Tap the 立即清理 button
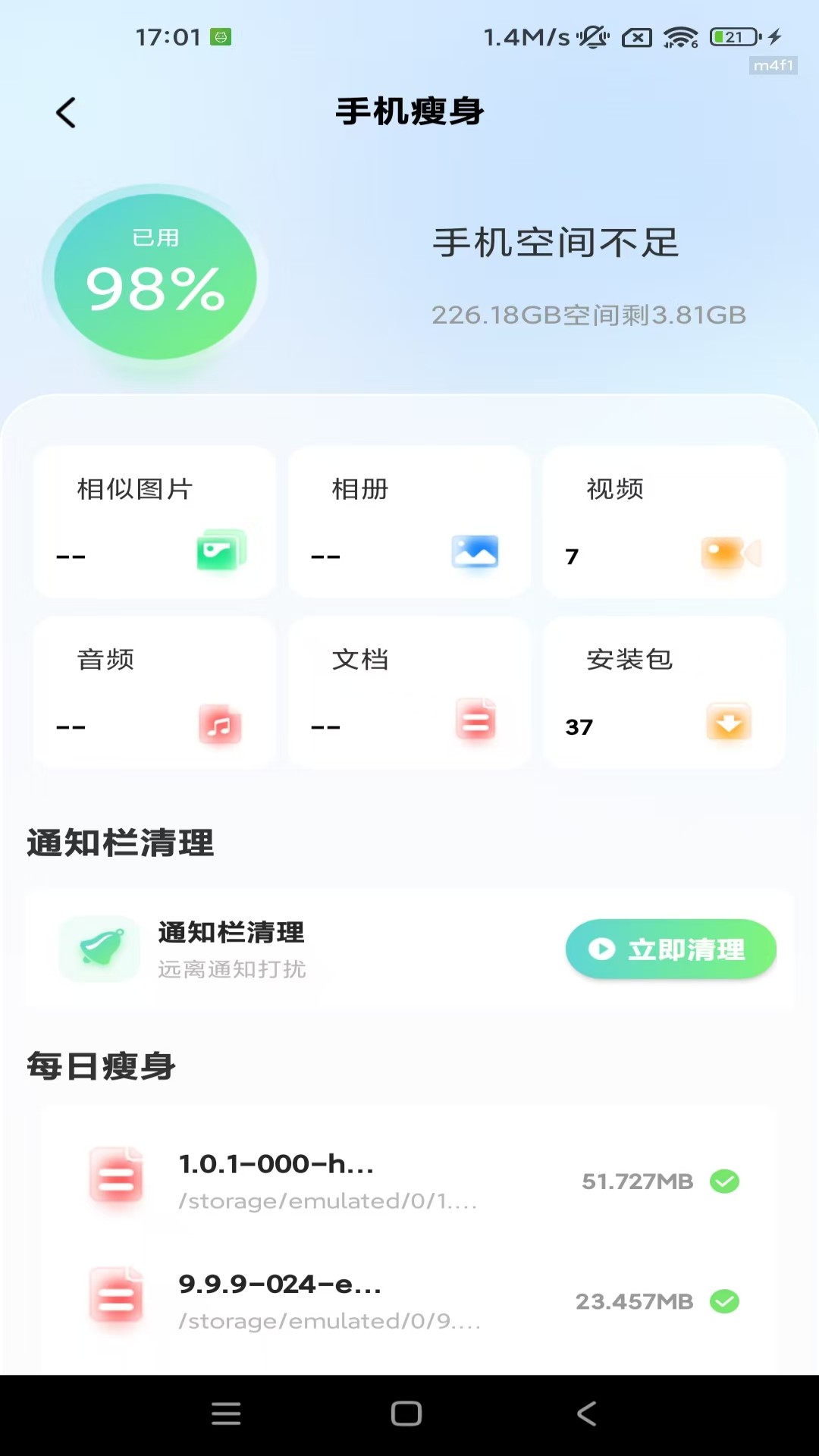819x1456 pixels. tap(671, 949)
